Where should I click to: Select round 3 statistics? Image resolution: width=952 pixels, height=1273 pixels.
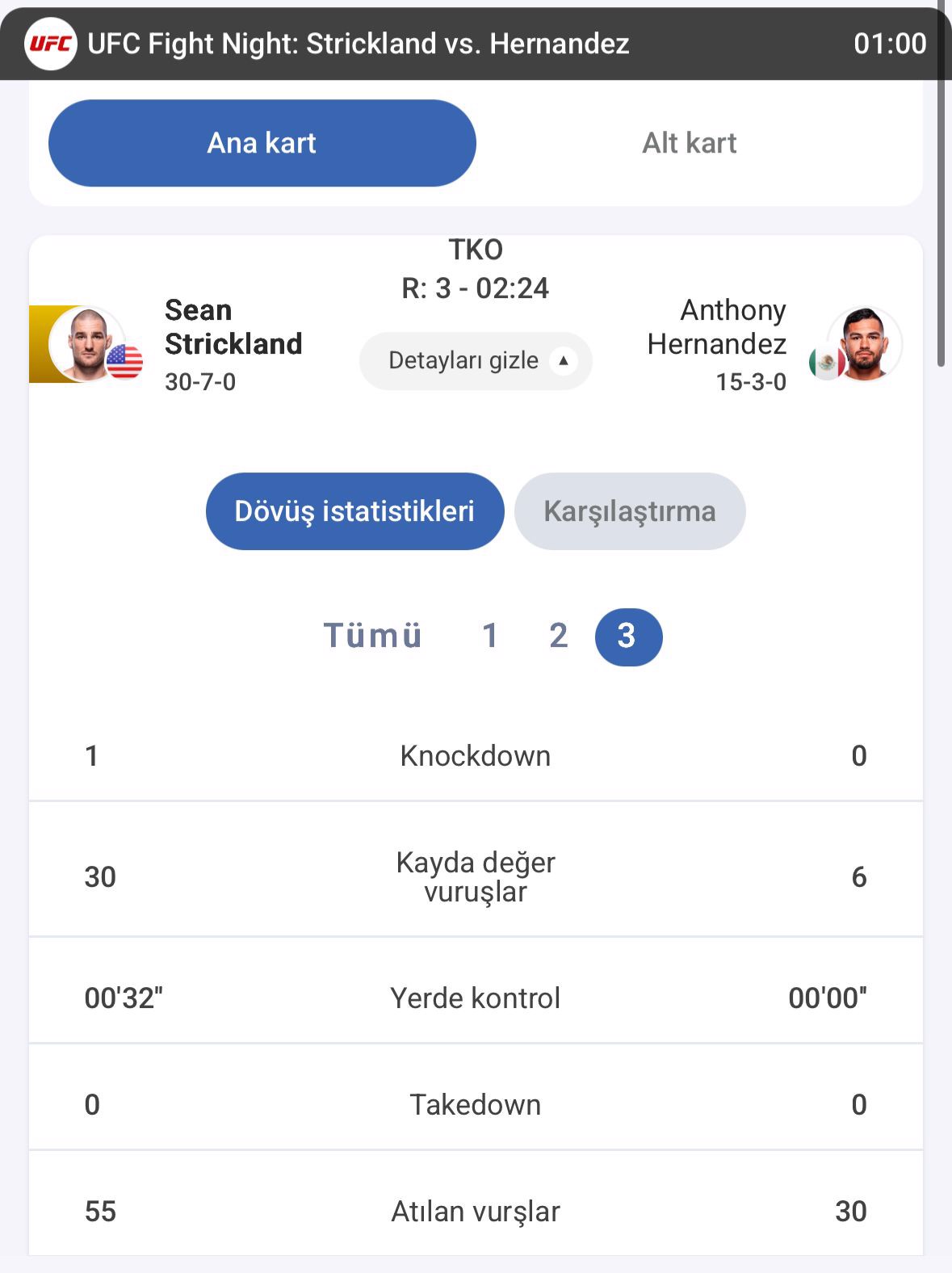pyautogui.click(x=628, y=636)
